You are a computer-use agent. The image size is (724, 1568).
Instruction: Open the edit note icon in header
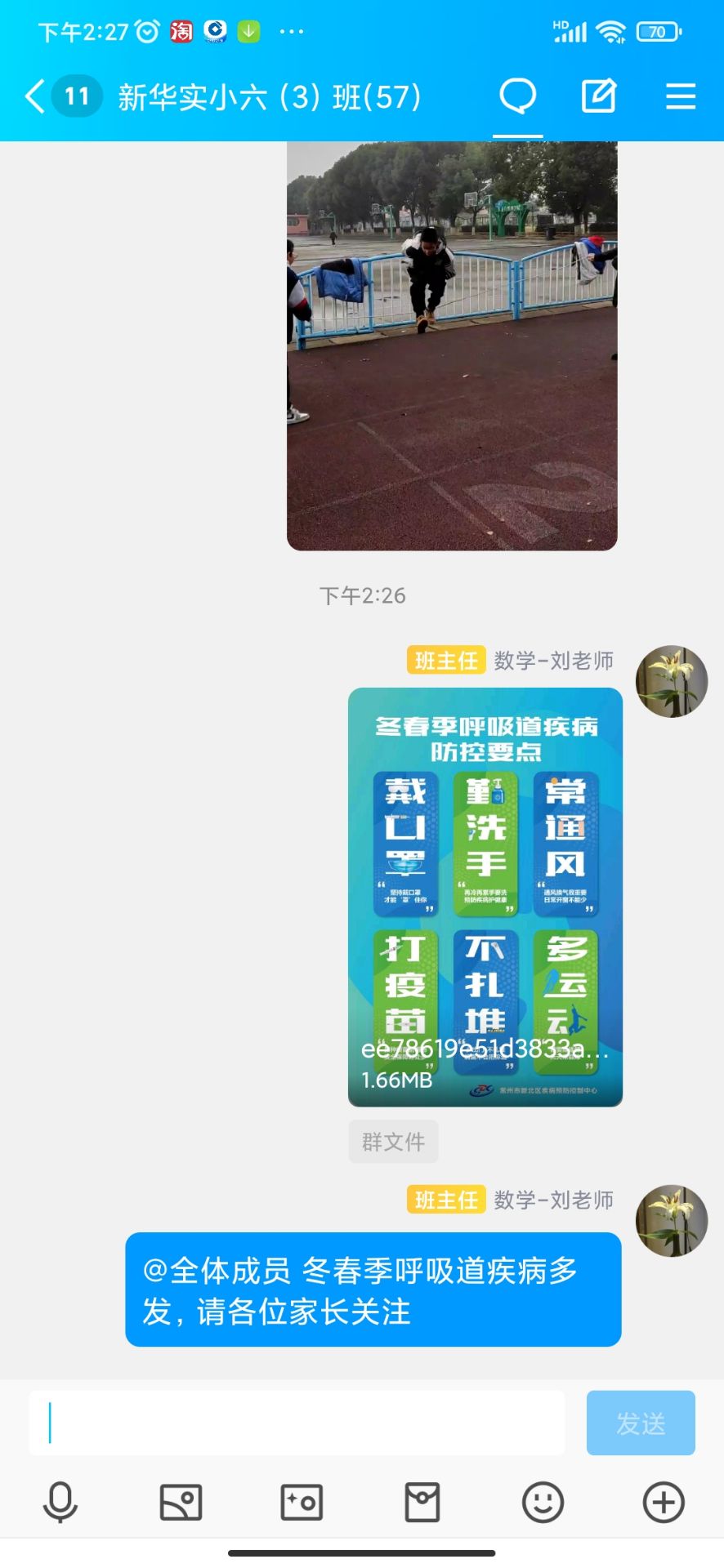pyautogui.click(x=599, y=96)
